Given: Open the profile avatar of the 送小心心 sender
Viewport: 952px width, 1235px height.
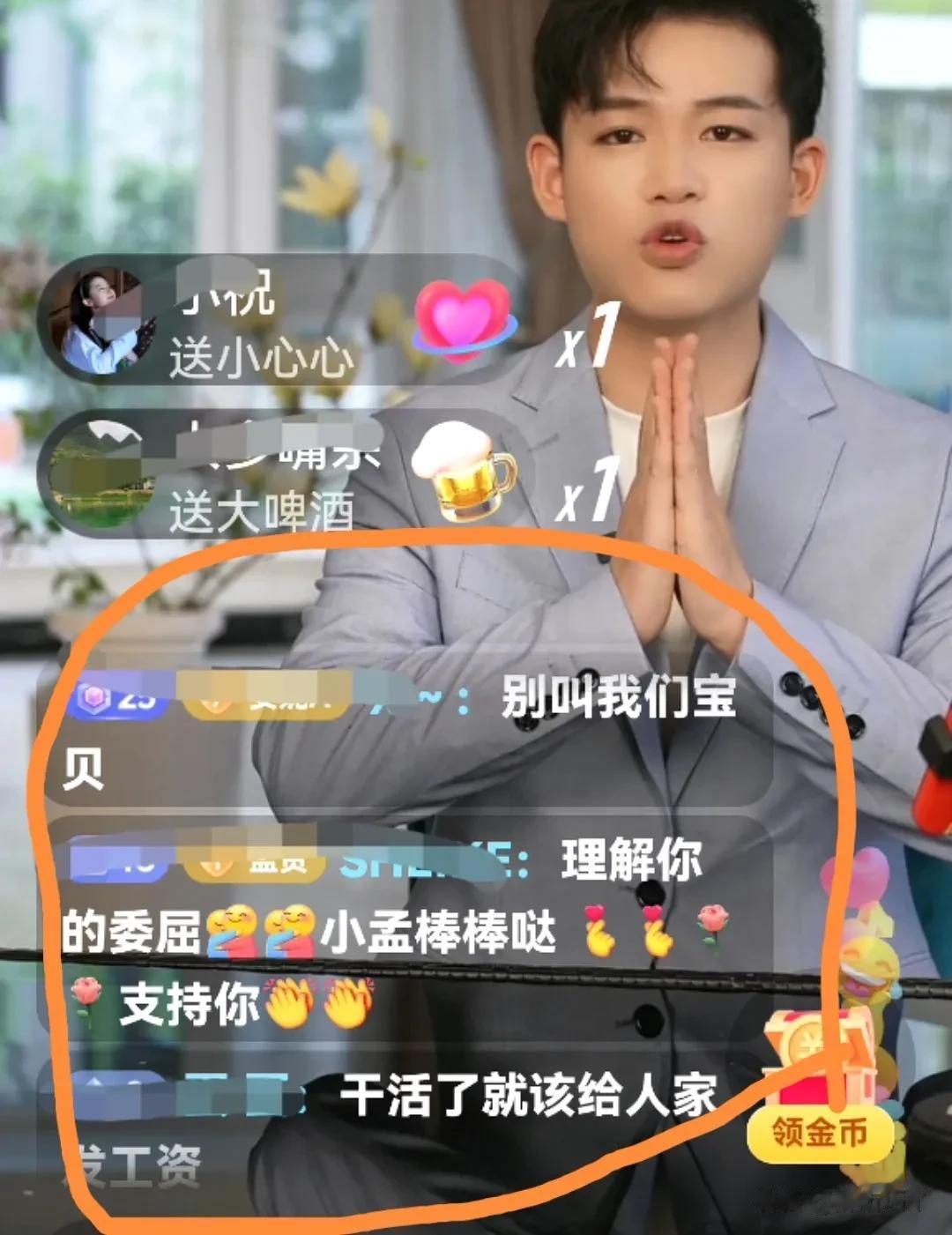Looking at the screenshot, I should 100,321.
